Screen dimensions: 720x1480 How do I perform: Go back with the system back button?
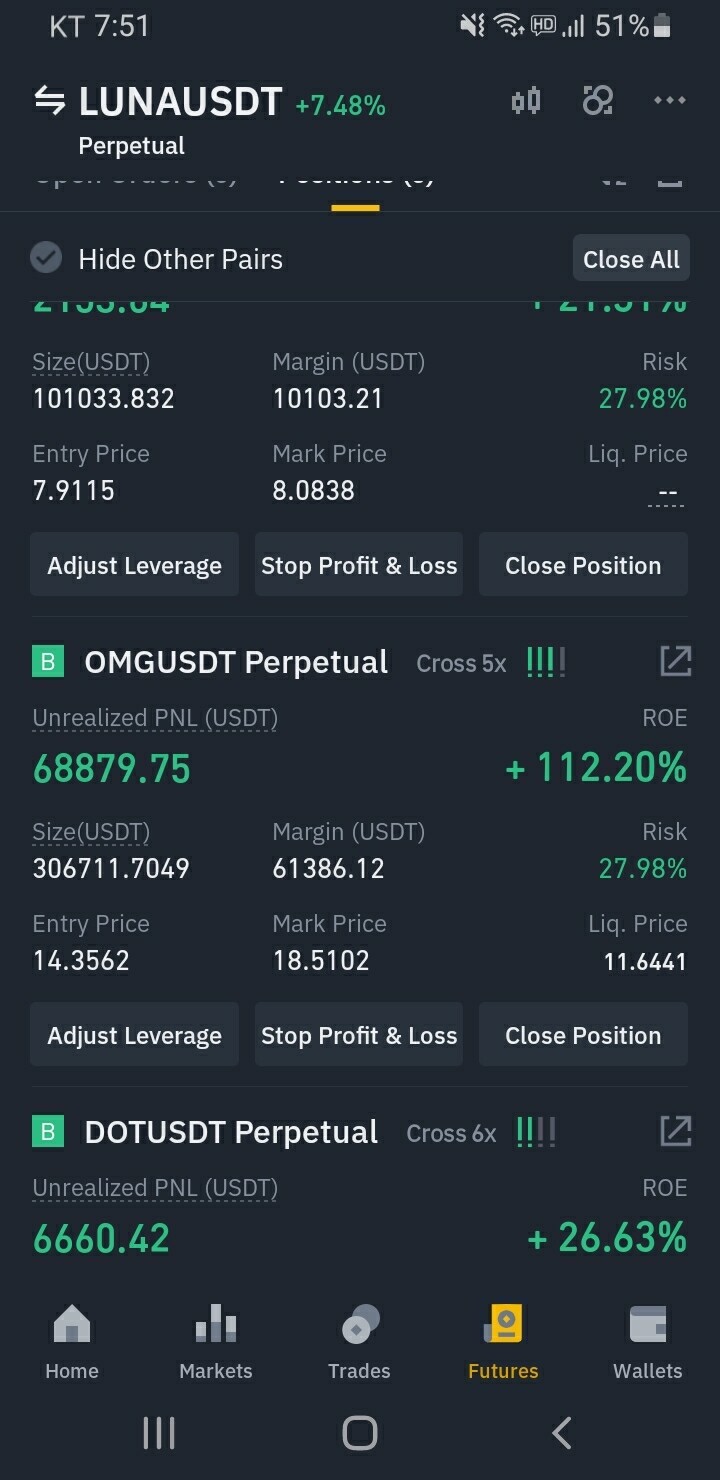tap(562, 1433)
